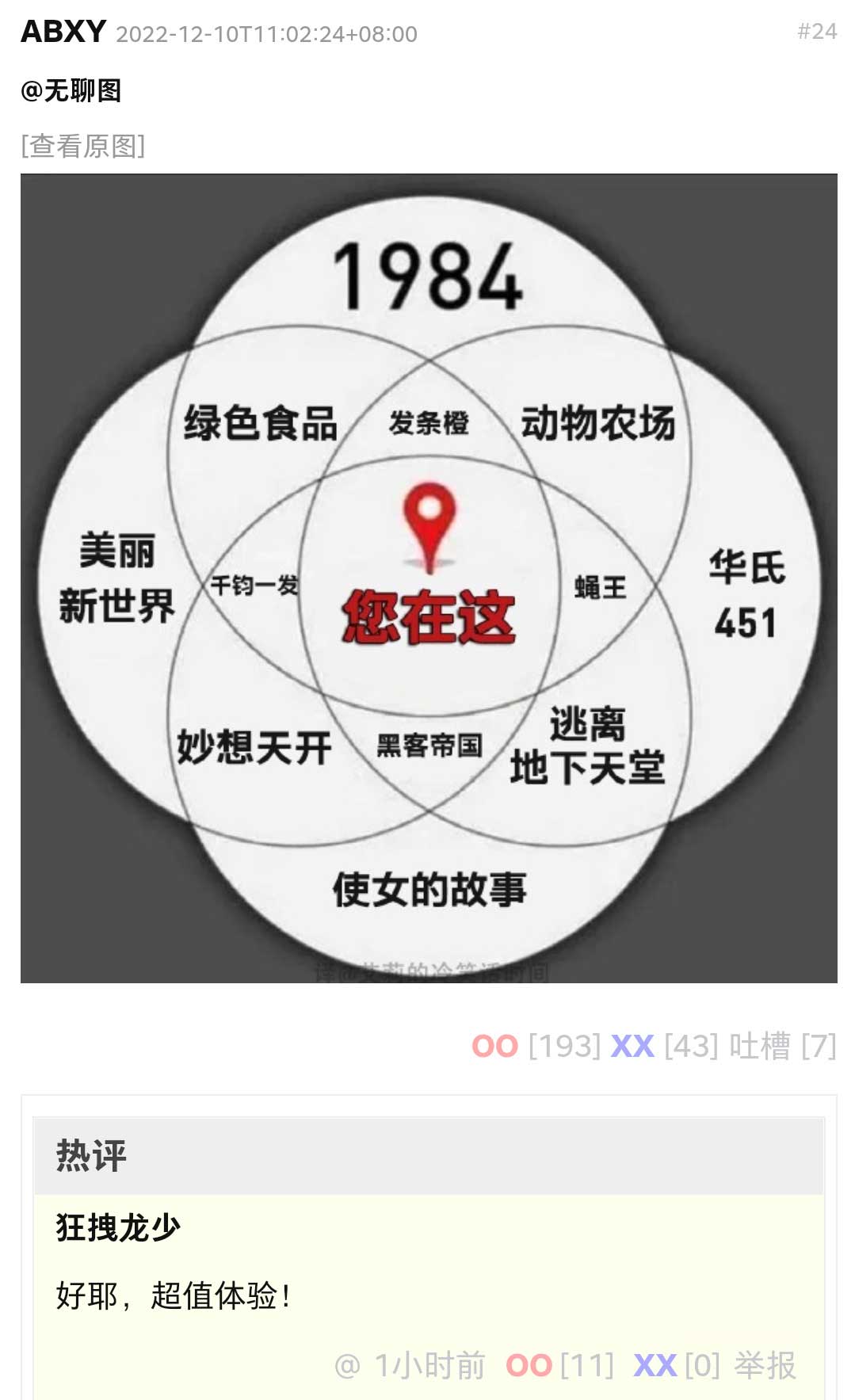Open the 吐槽 comments for this post
The height and width of the screenshot is (1400, 855).
(x=759, y=1047)
